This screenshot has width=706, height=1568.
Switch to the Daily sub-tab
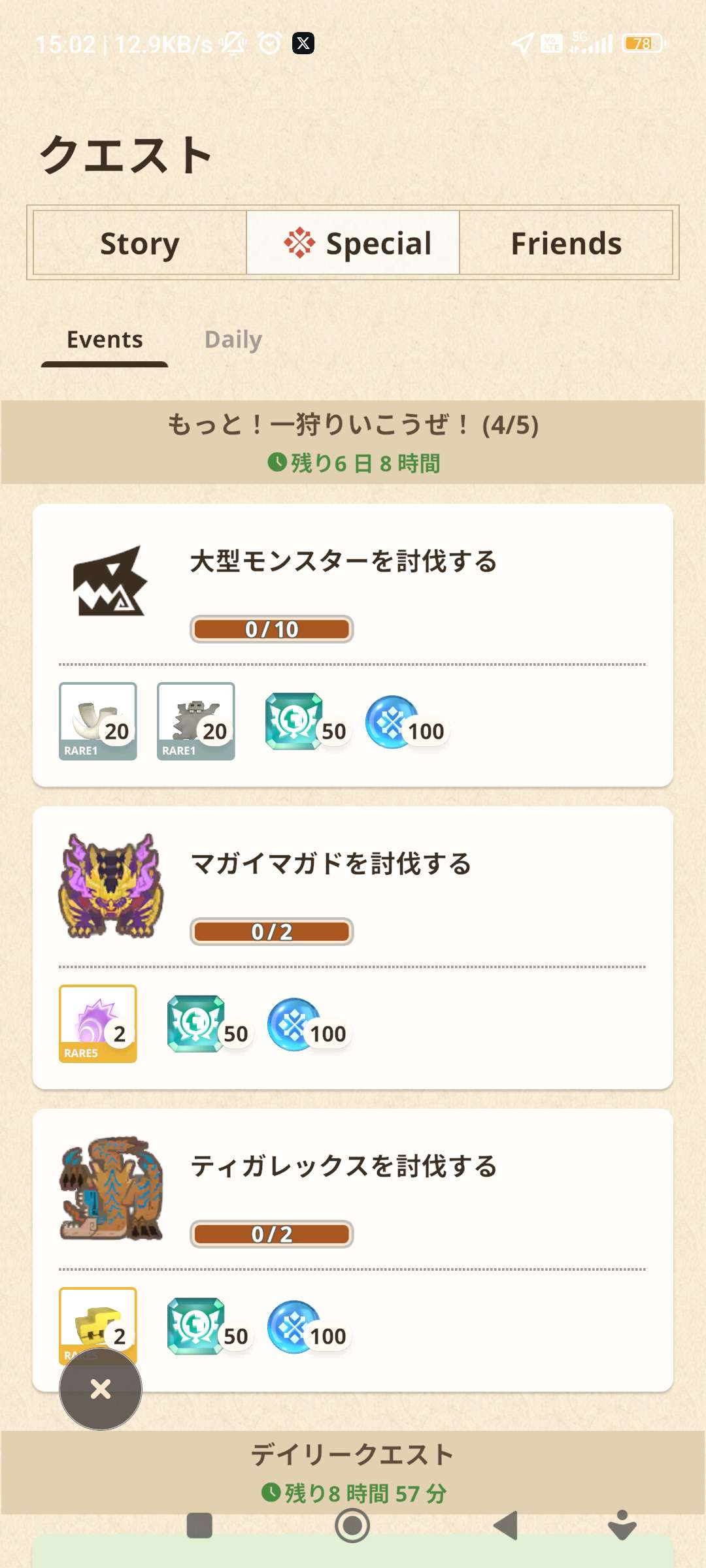pyautogui.click(x=233, y=340)
